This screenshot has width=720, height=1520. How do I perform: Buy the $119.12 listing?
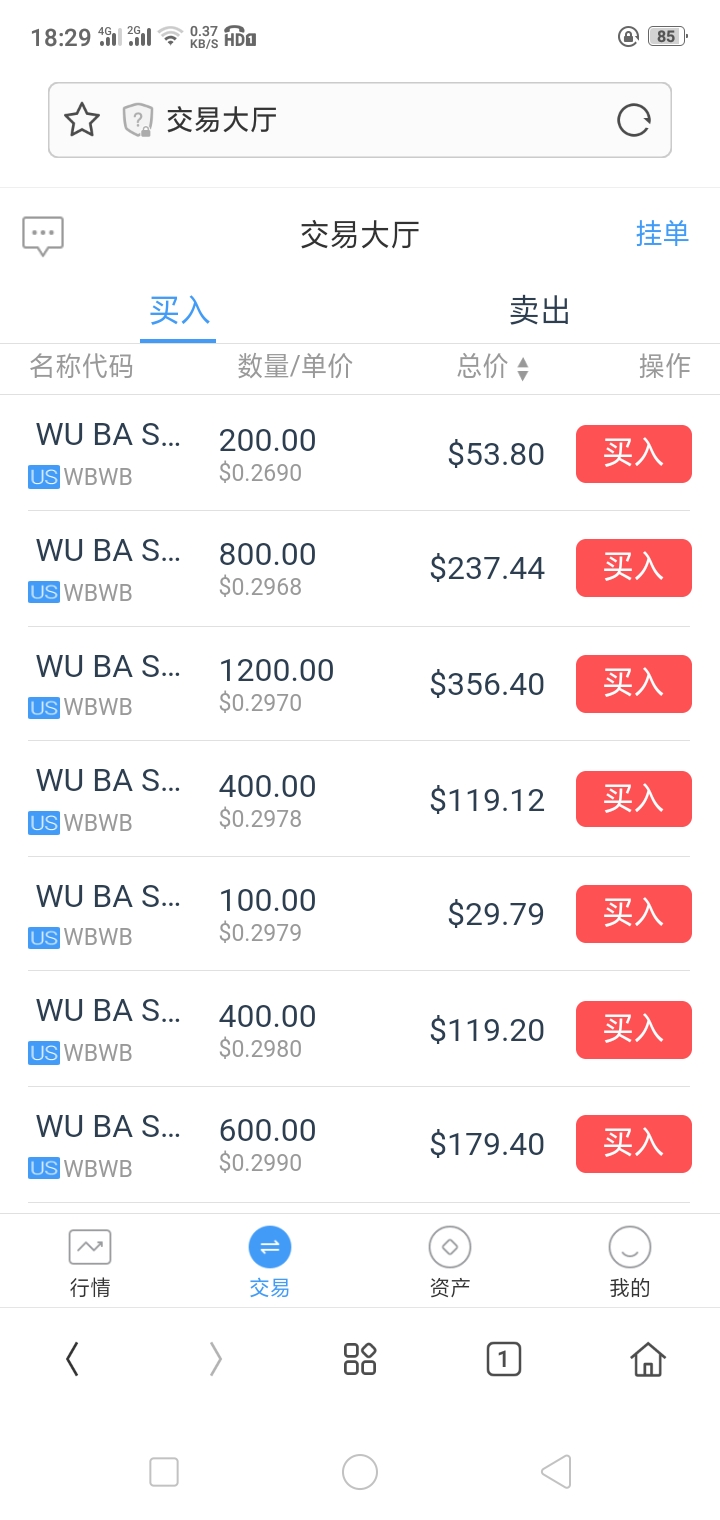634,799
